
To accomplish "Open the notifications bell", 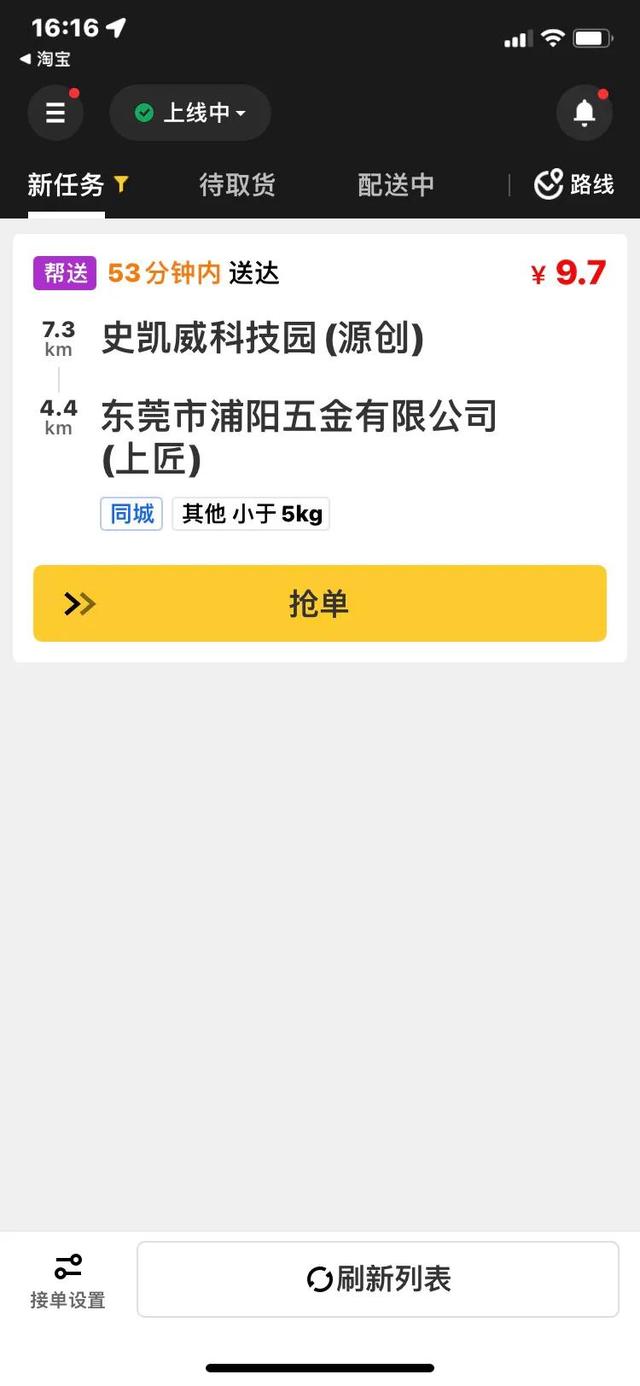I will point(584,113).
